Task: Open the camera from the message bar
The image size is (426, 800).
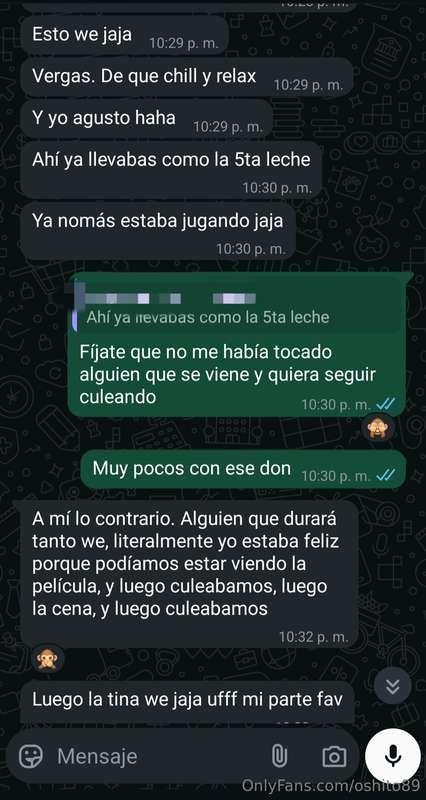Action: pyautogui.click(x=334, y=756)
